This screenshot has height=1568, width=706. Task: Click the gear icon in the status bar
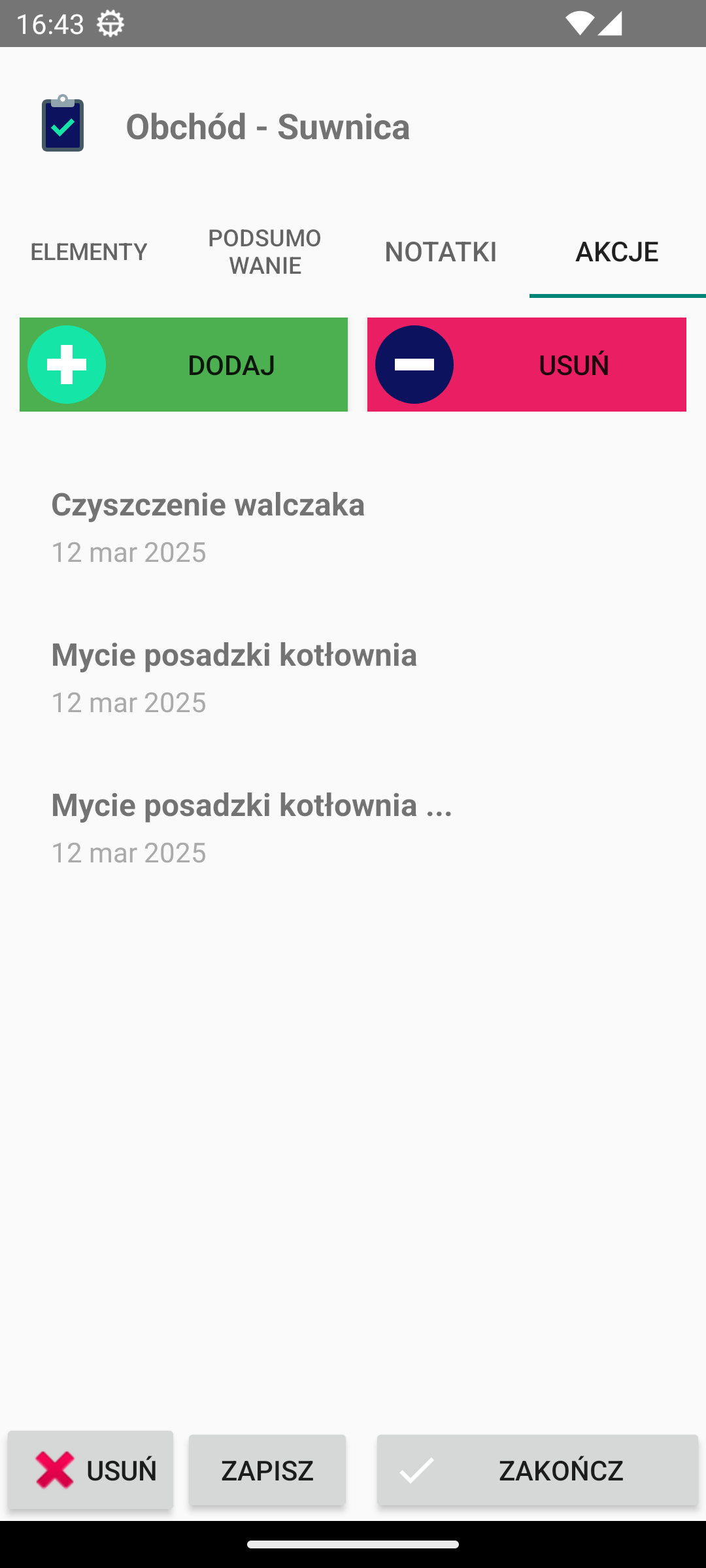[109, 24]
